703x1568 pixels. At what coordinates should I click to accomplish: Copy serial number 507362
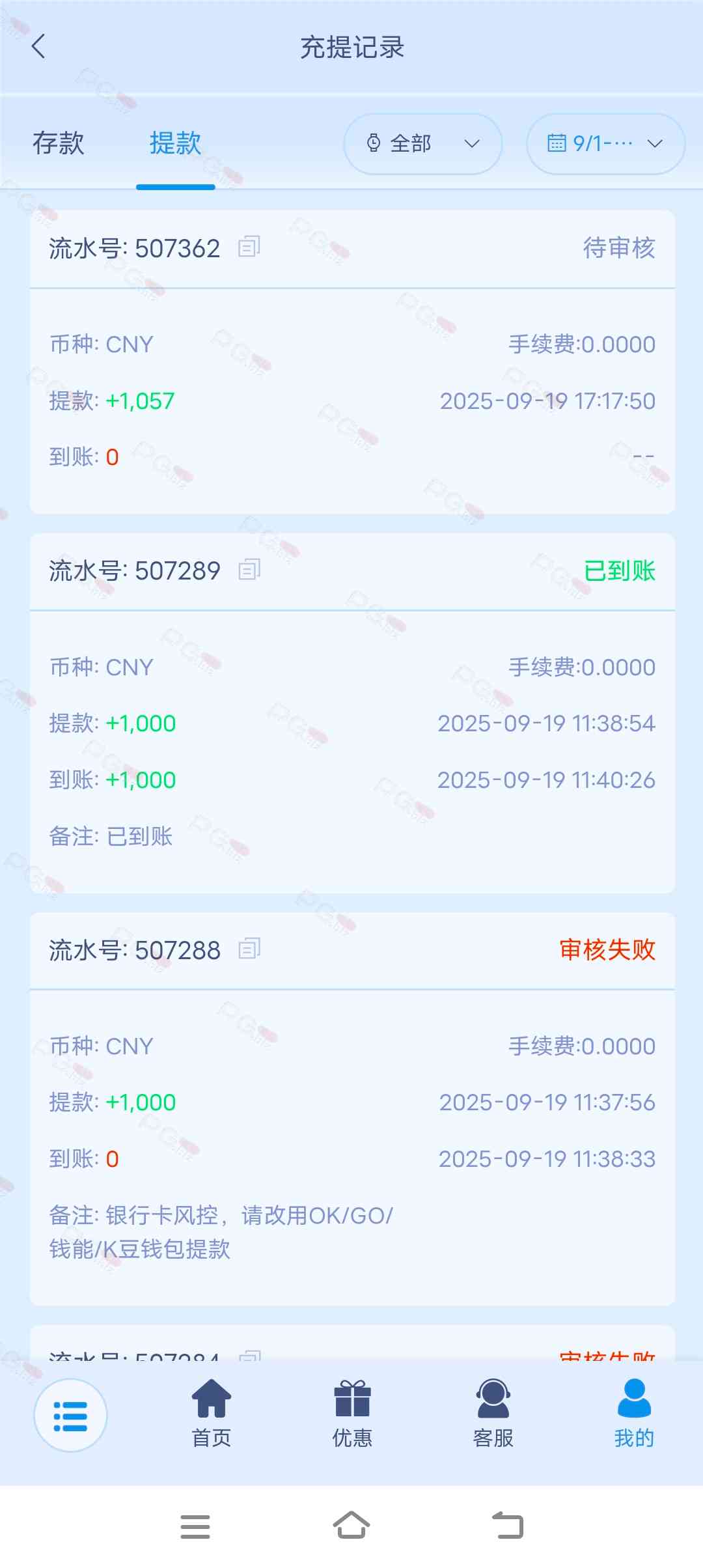(249, 247)
